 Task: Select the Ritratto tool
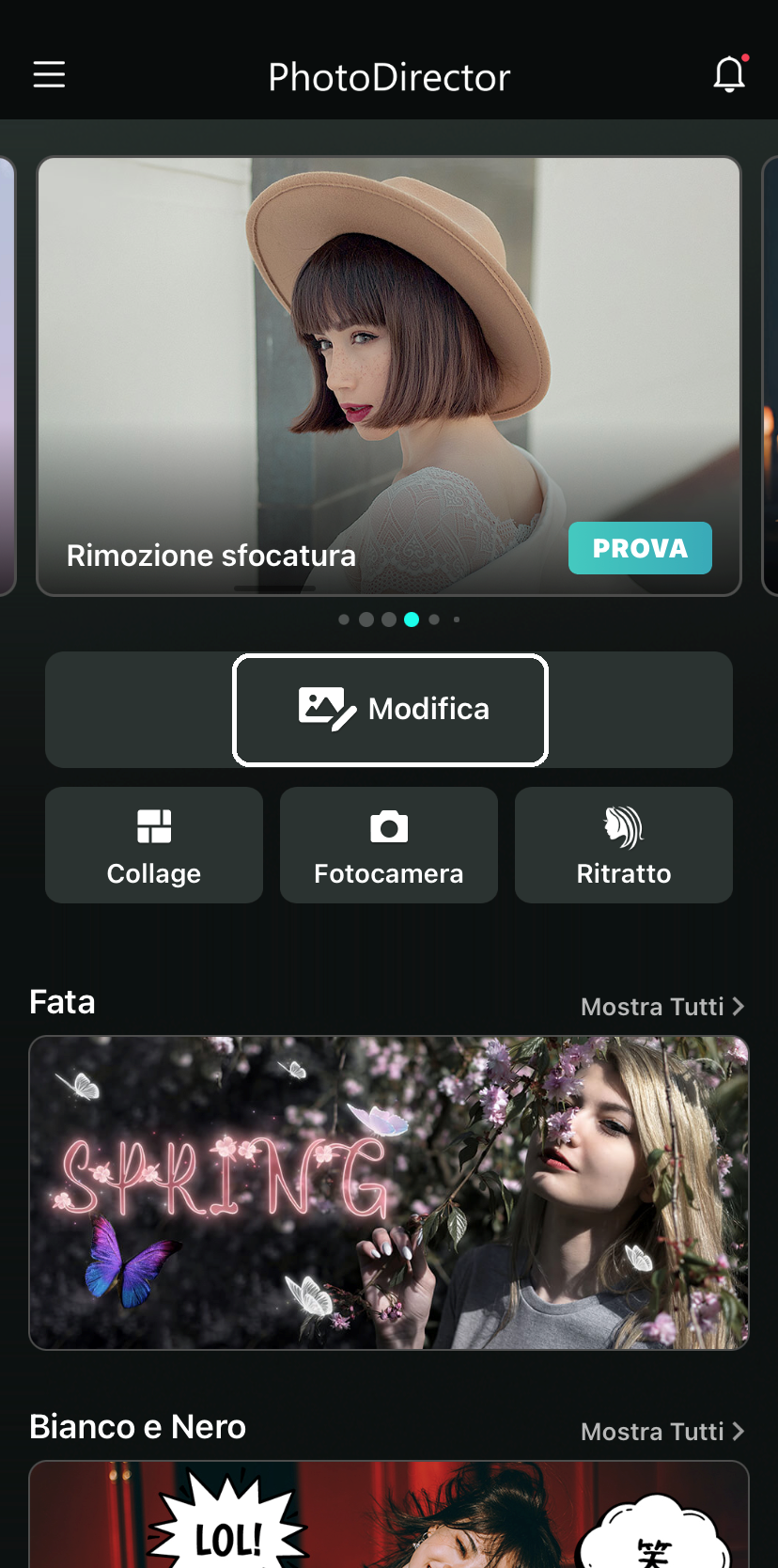(624, 845)
